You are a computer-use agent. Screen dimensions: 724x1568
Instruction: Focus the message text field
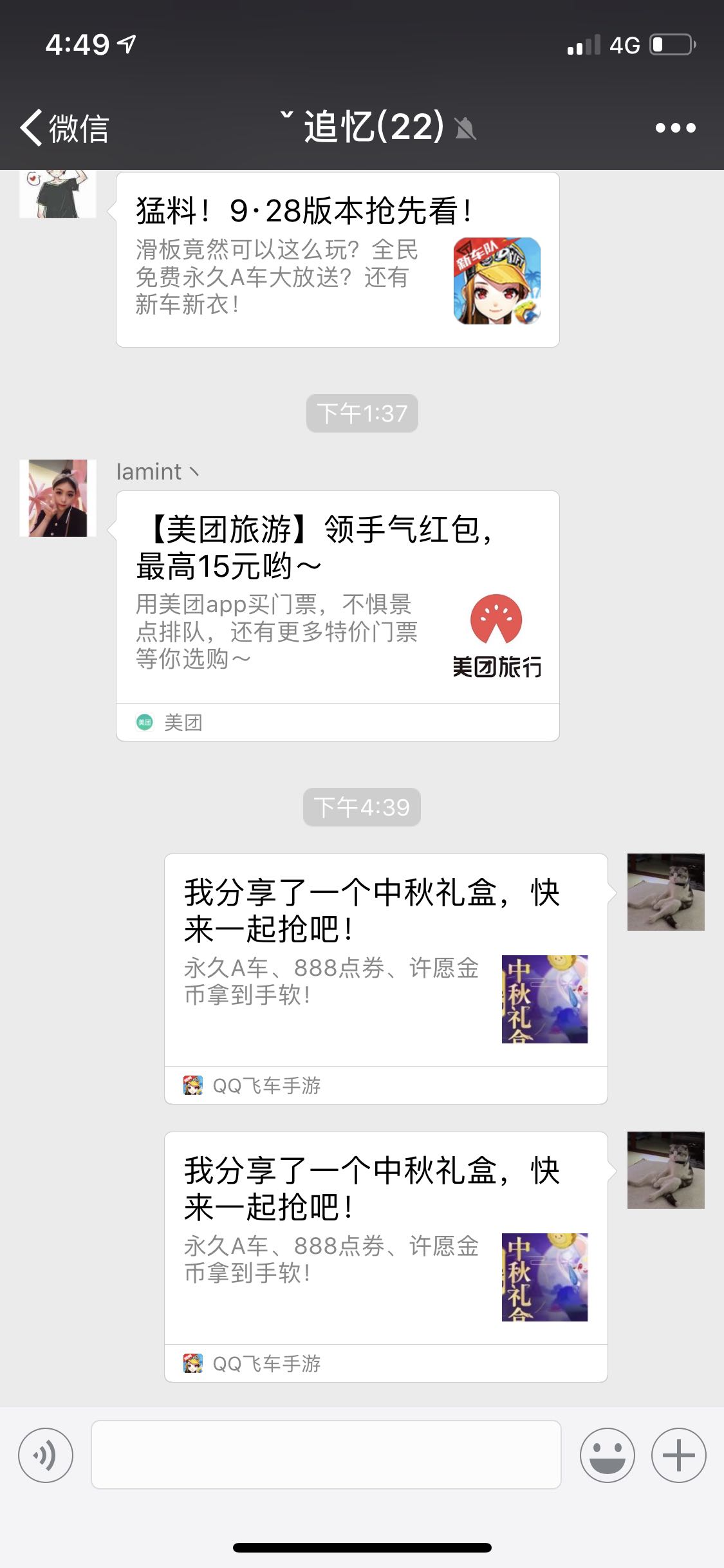326,1455
